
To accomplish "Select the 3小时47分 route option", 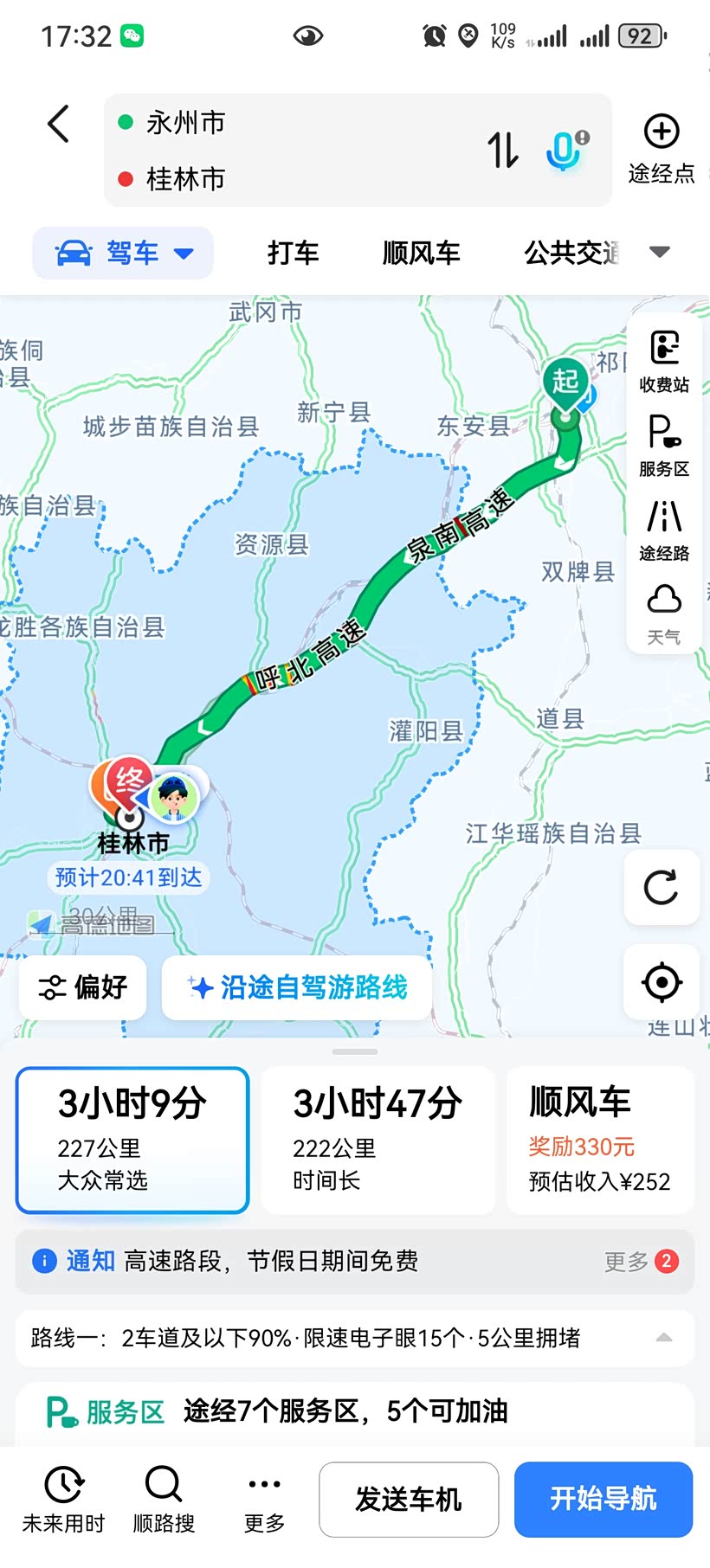I will (x=378, y=1140).
